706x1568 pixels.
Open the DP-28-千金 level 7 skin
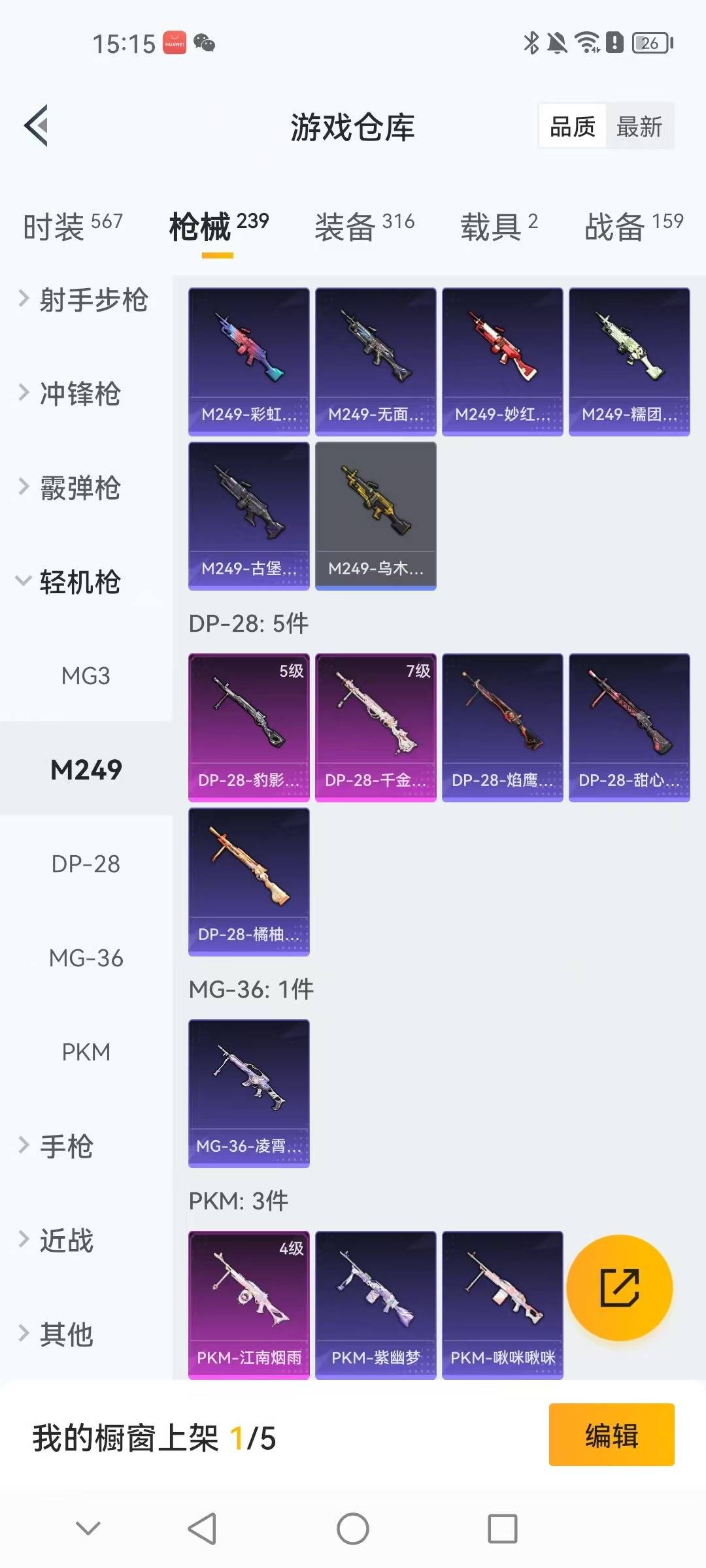click(375, 727)
